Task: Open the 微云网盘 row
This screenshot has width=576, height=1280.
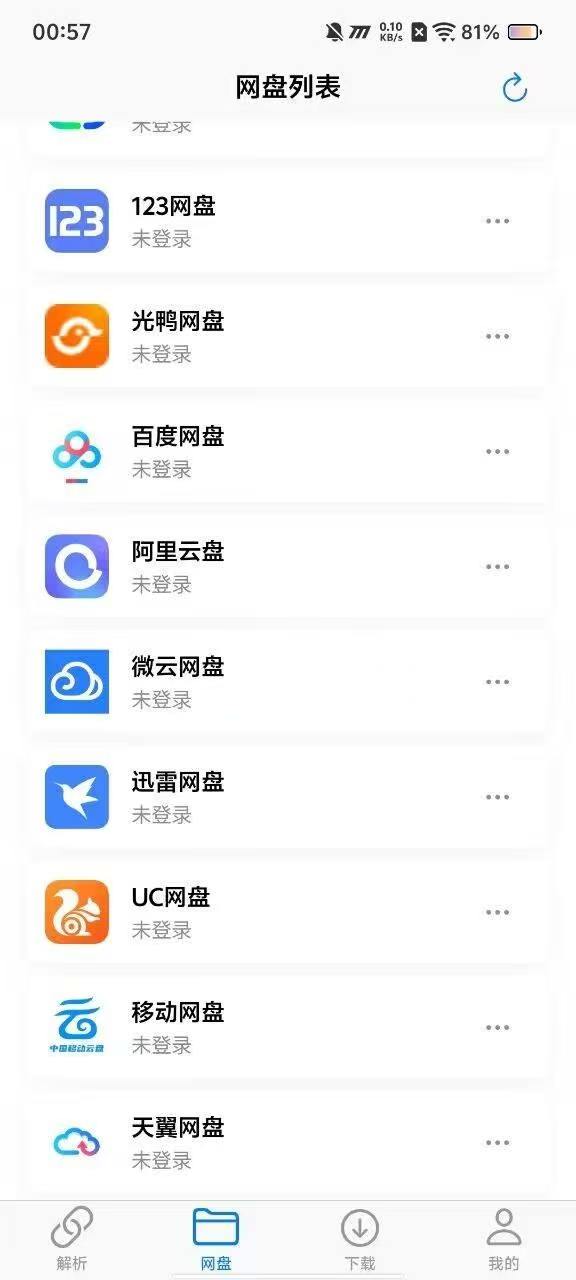Action: coord(288,681)
